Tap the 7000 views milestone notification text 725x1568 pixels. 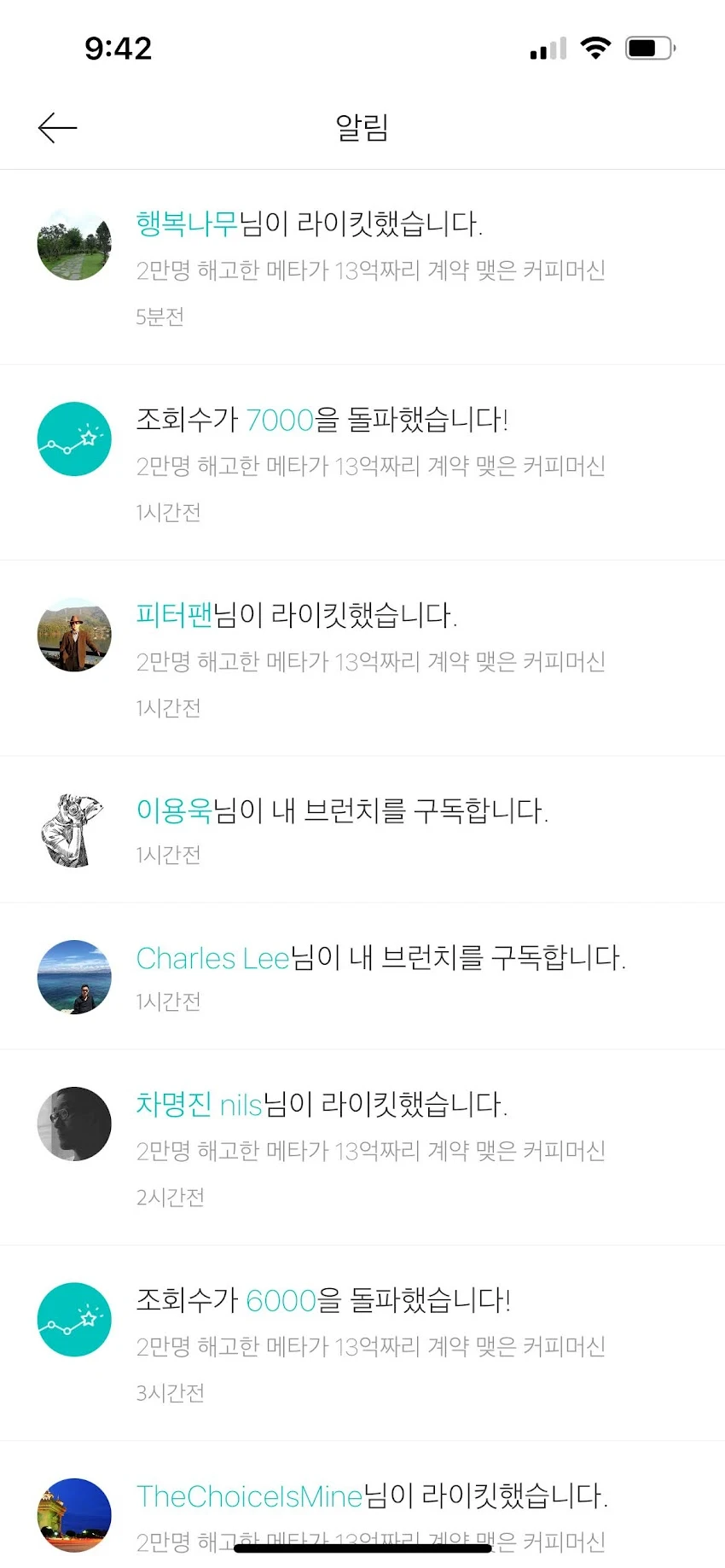pos(322,418)
